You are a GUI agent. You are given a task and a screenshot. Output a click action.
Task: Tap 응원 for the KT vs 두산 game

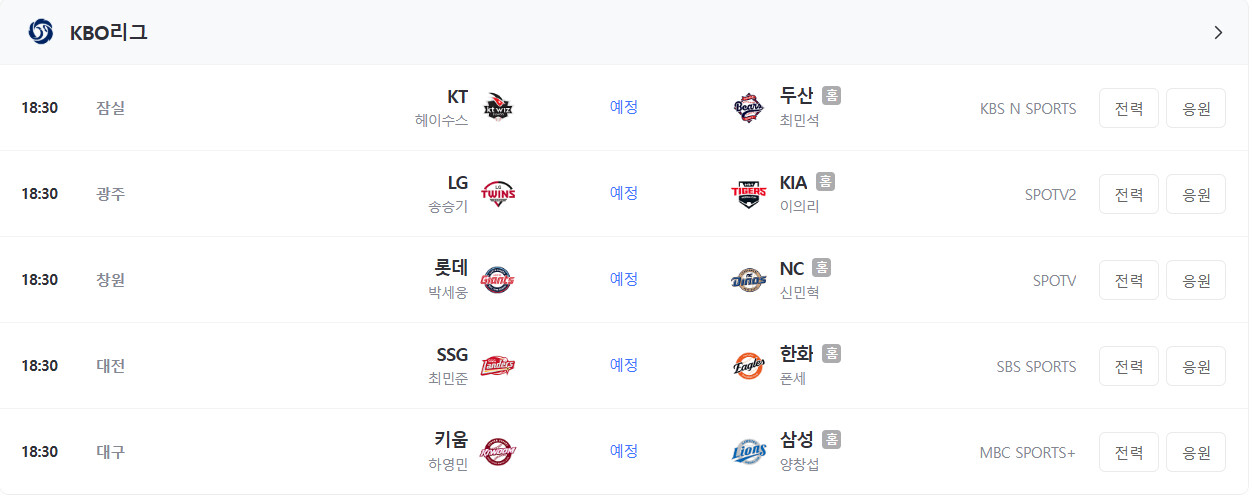[1196, 108]
